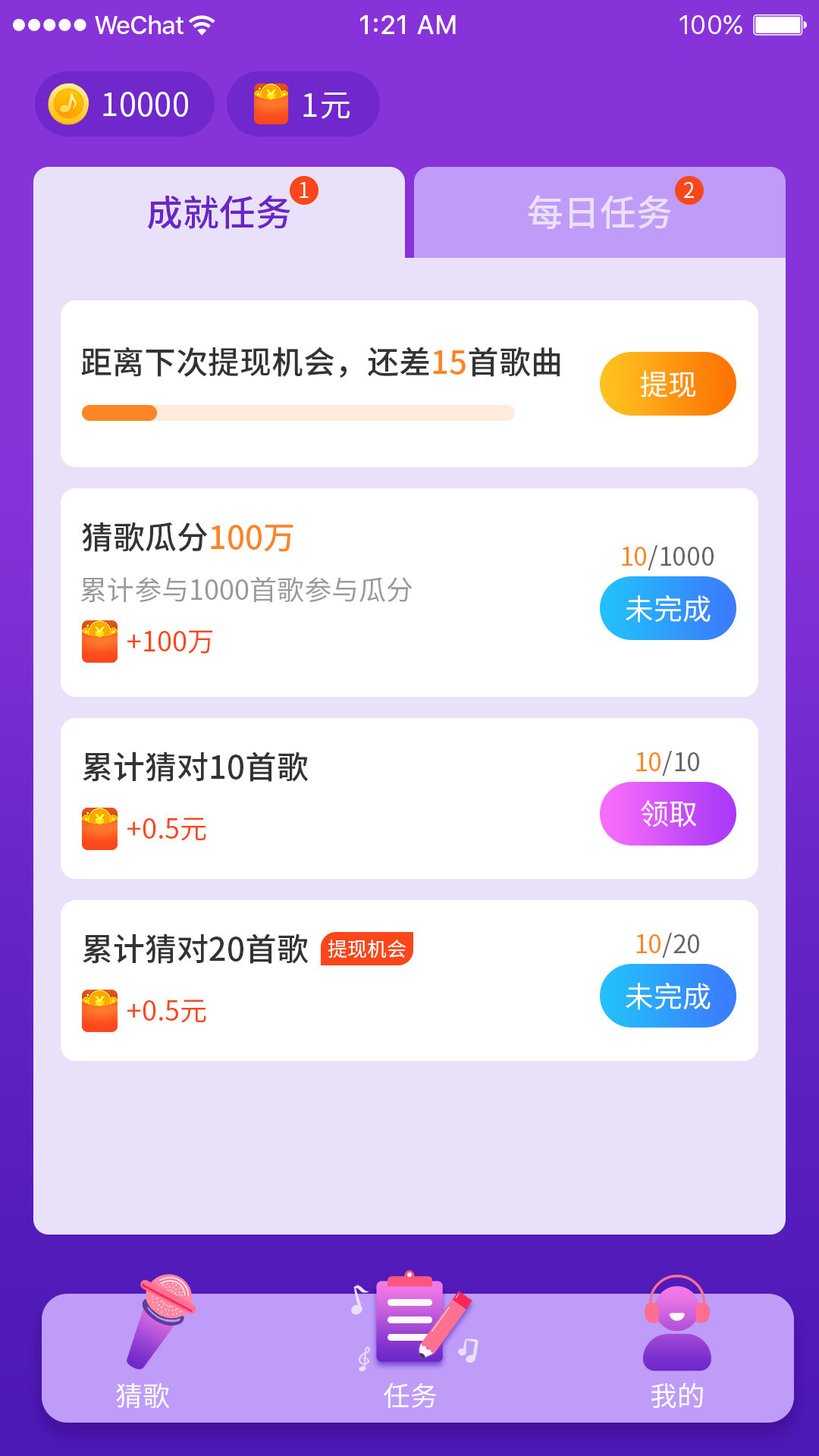Click the 提现机会 tag in 累计猜对20首歌
The width and height of the screenshot is (819, 1456).
367,948
